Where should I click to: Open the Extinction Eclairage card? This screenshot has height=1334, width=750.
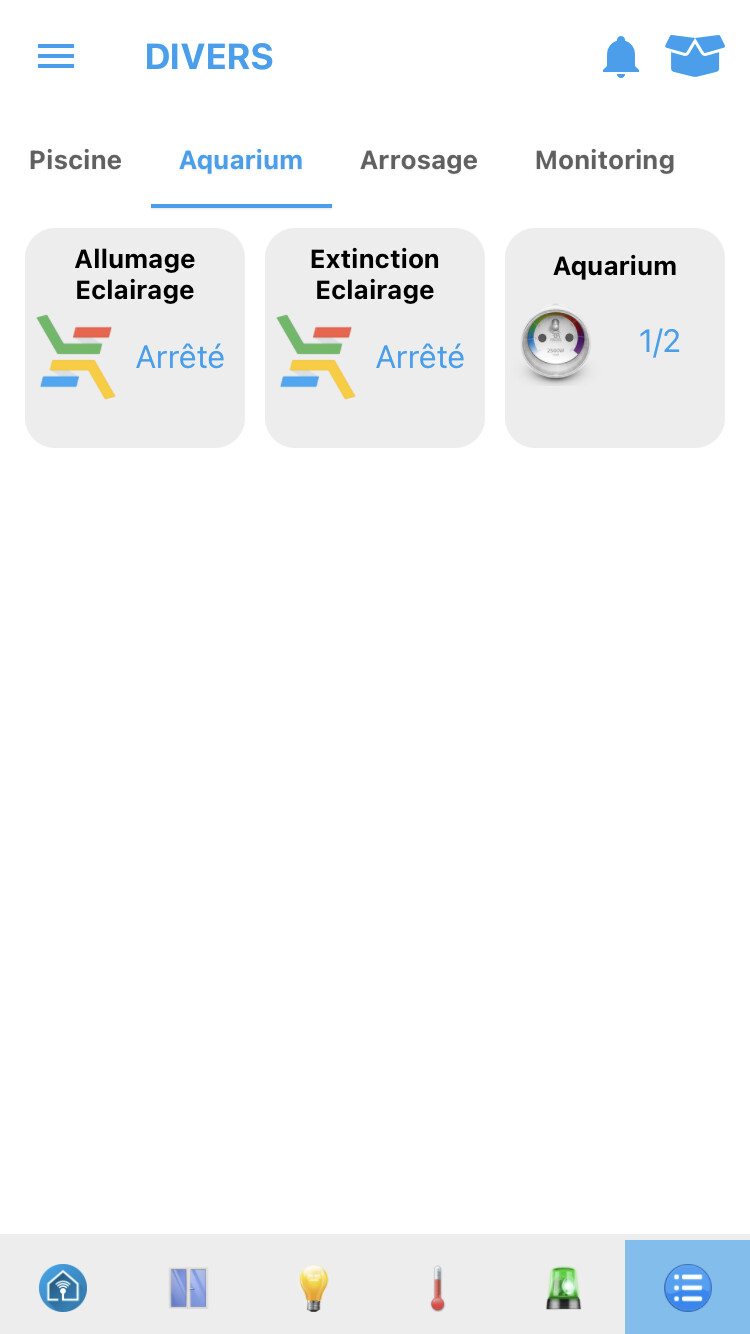(375, 338)
